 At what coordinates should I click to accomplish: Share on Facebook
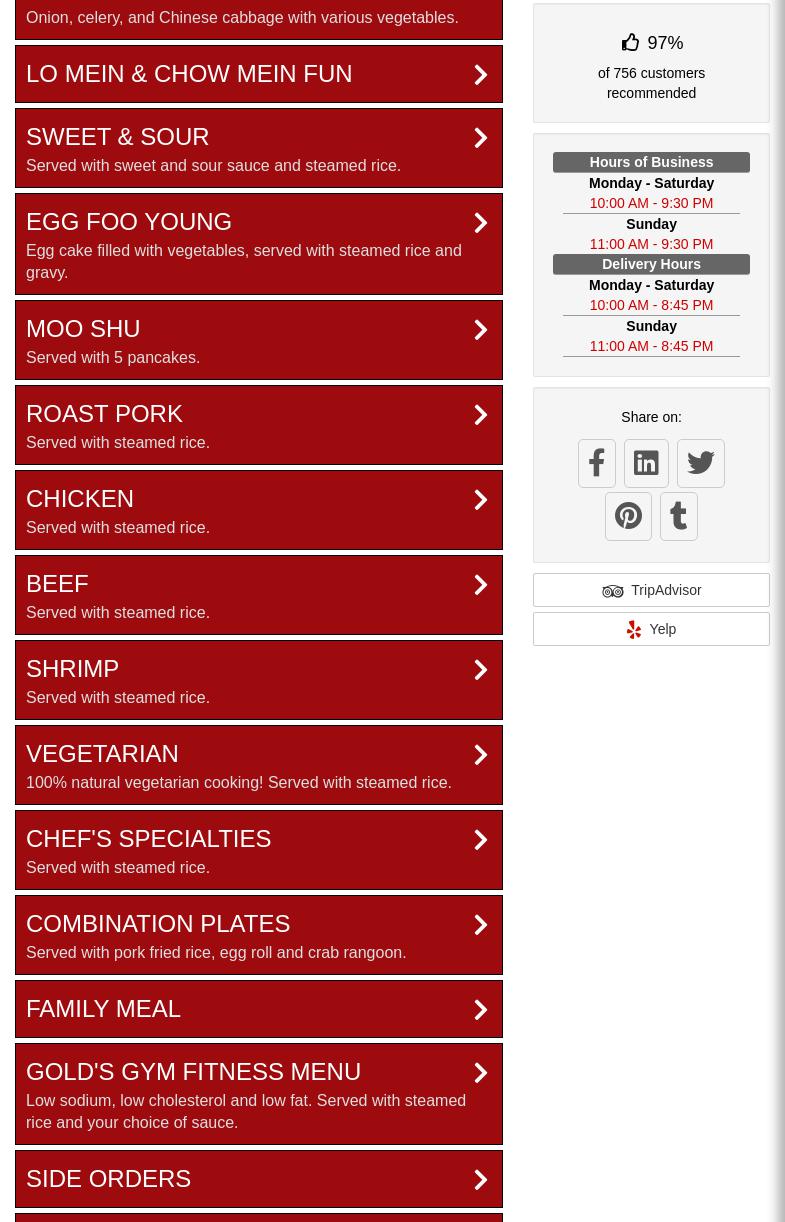(597, 463)
